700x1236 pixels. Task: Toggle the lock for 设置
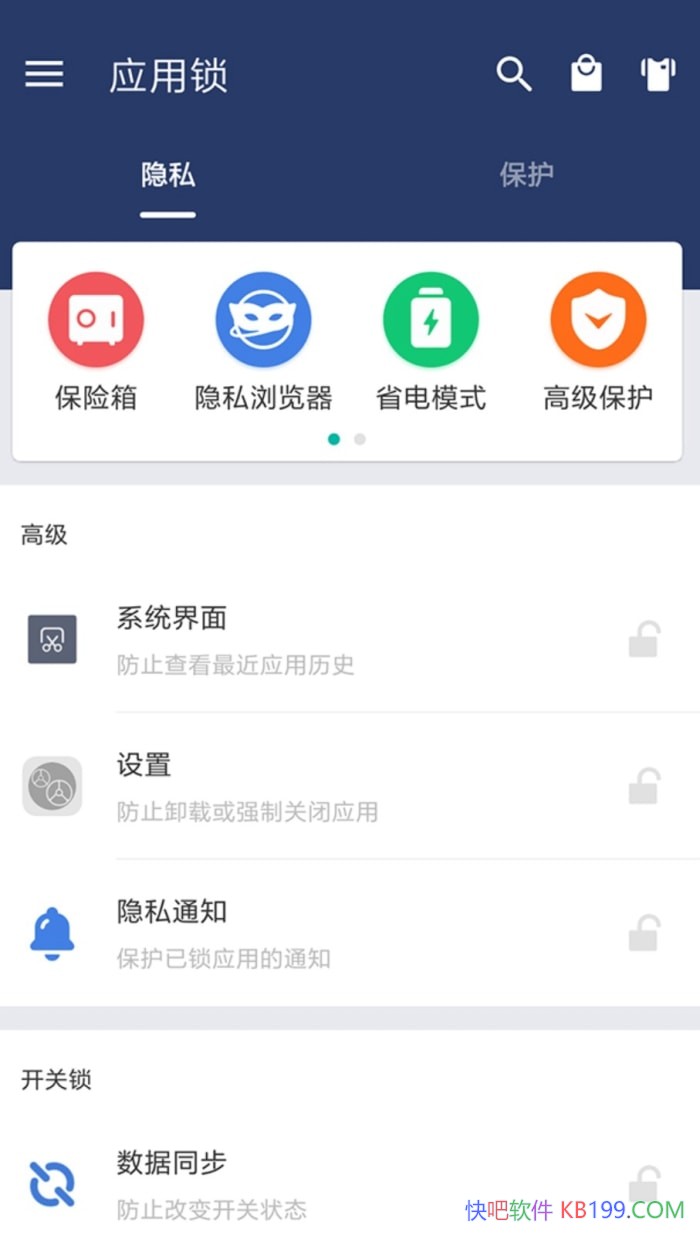coord(644,786)
